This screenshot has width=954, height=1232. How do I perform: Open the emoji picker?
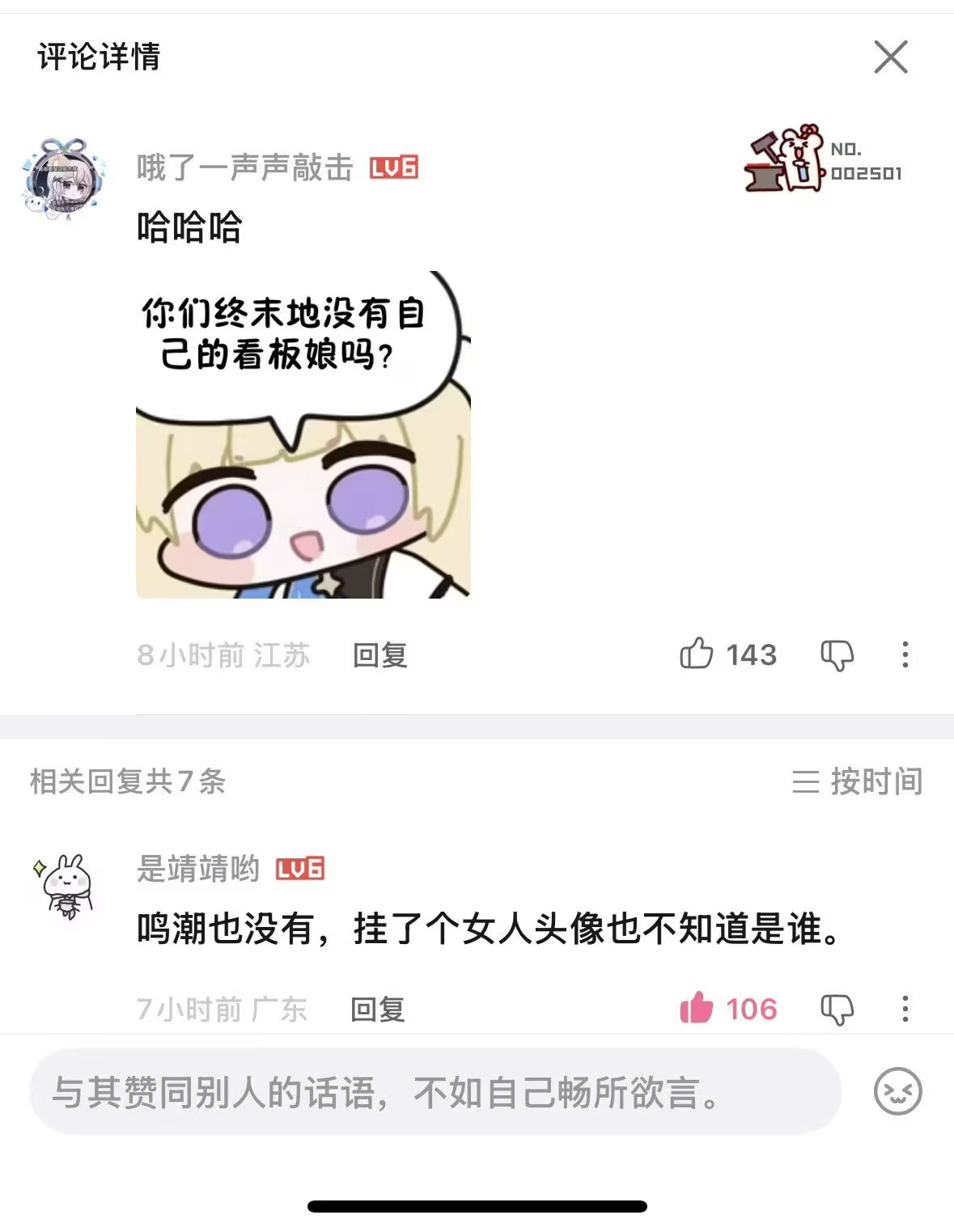[x=897, y=1092]
